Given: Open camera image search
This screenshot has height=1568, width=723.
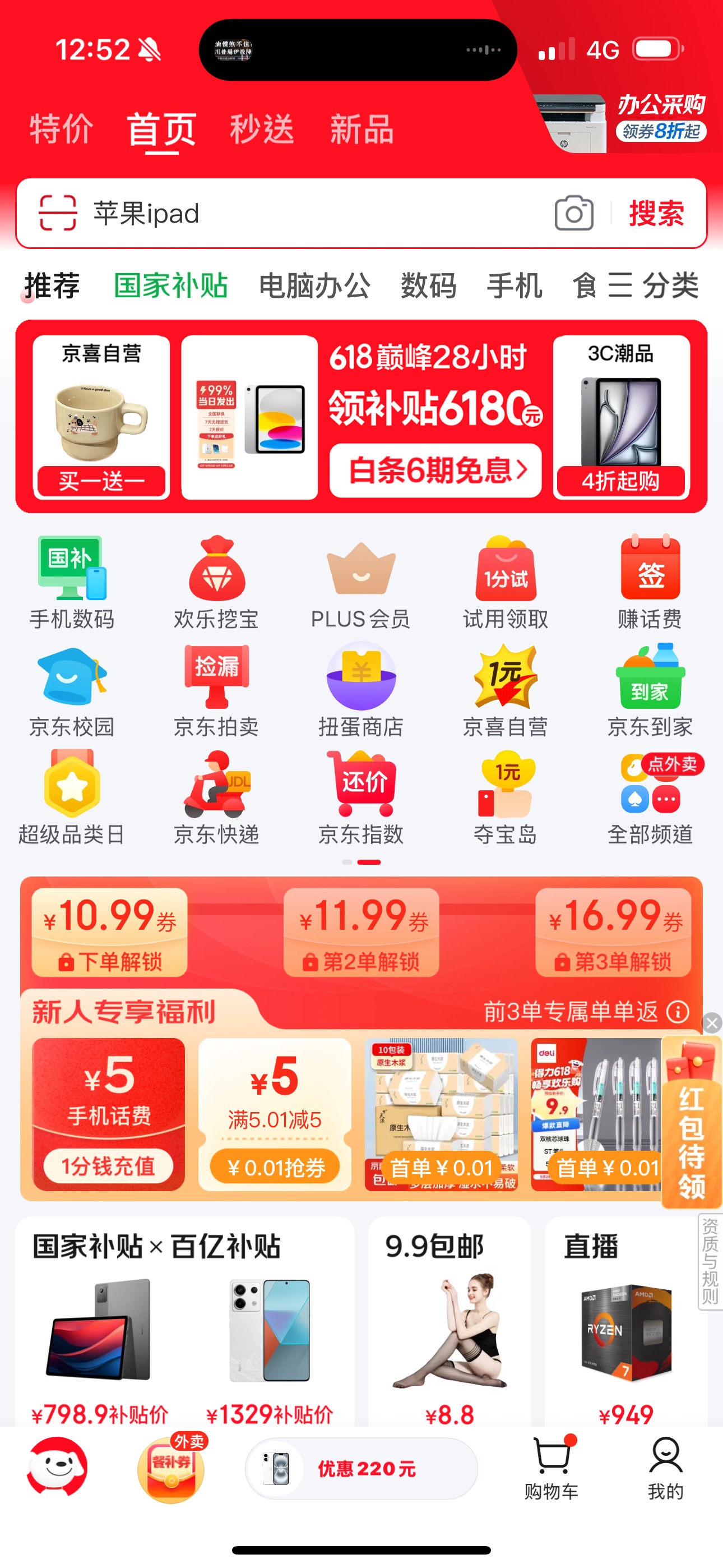Looking at the screenshot, I should click(574, 213).
